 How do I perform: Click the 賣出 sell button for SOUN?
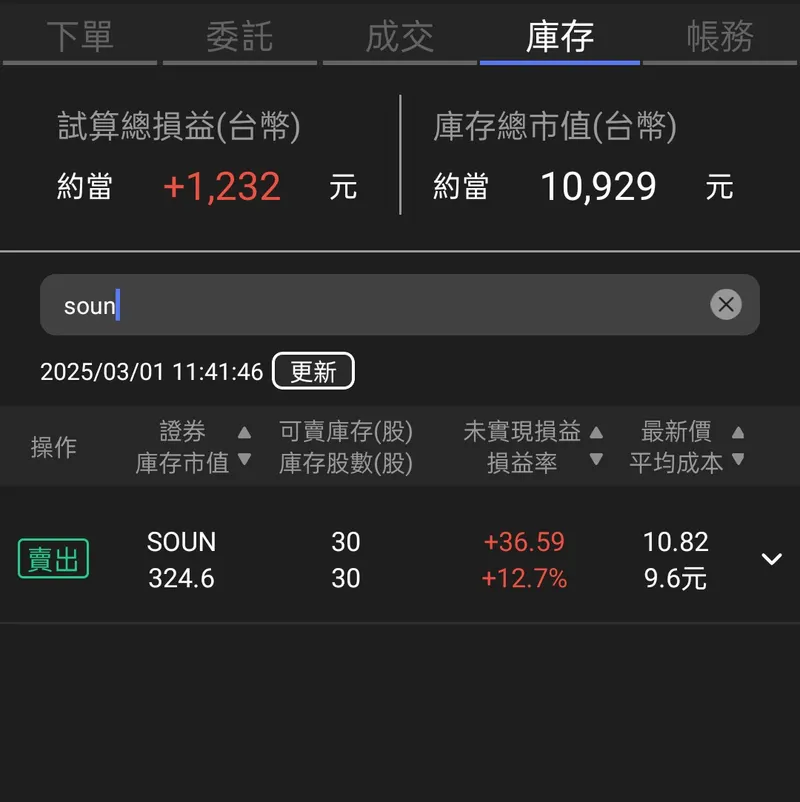click(x=53, y=559)
